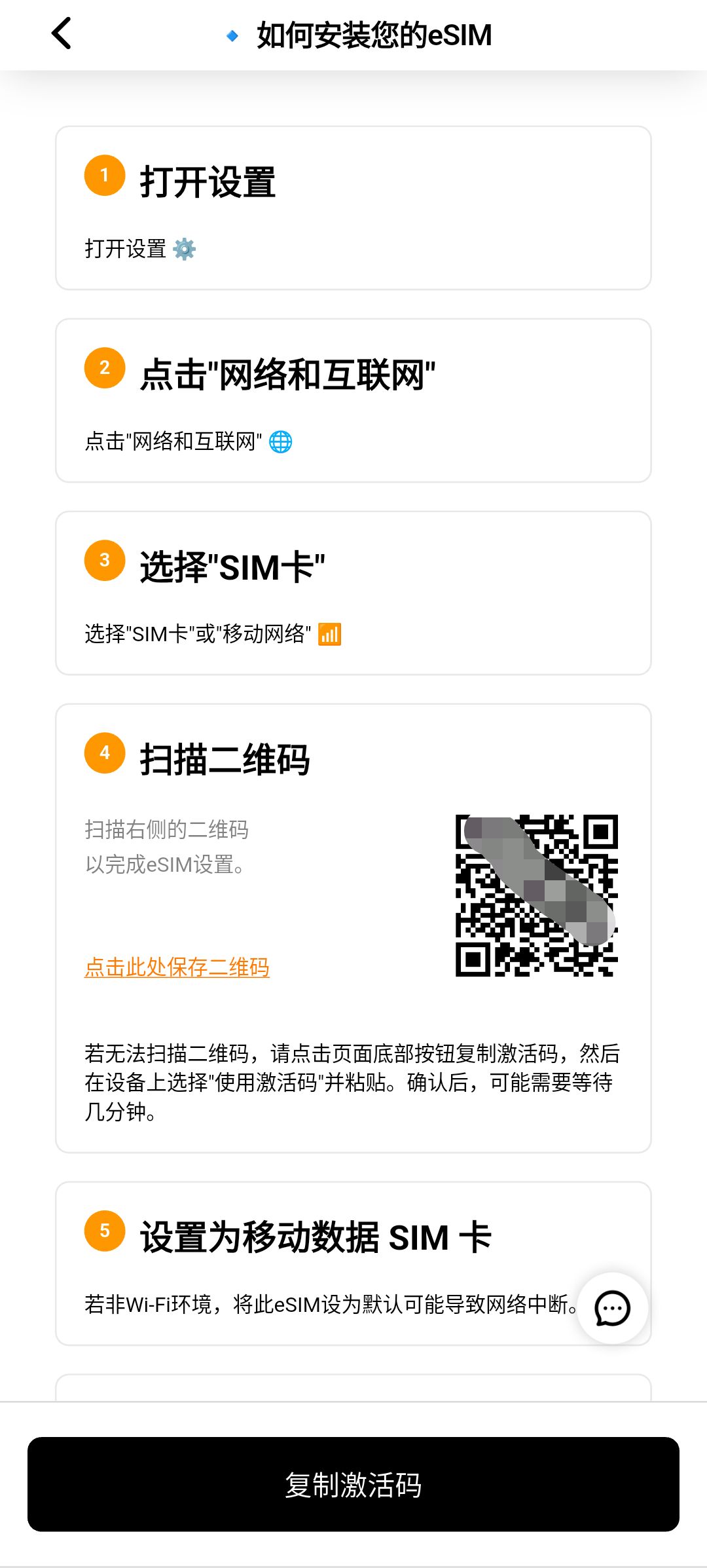Tap the 复制激活码 button
The height and width of the screenshot is (1568, 707).
tap(353, 1484)
